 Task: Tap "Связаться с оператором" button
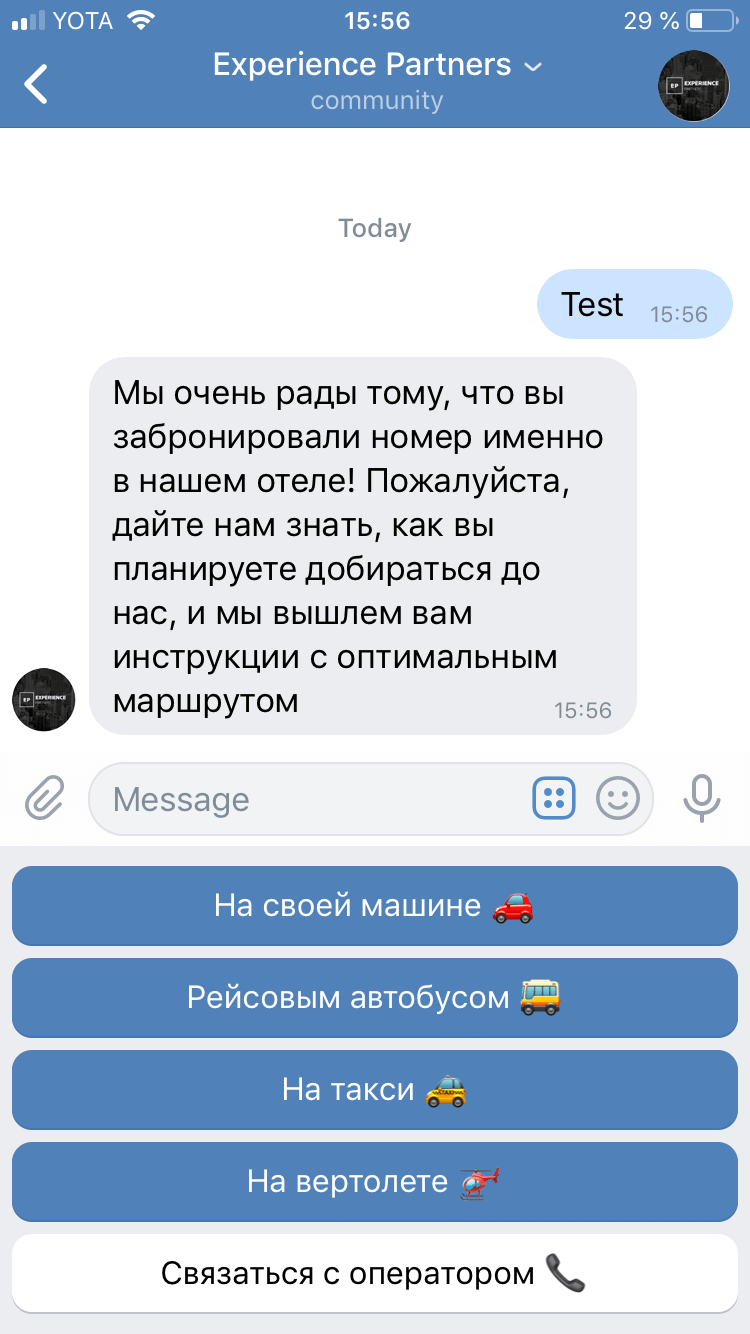point(374,1273)
